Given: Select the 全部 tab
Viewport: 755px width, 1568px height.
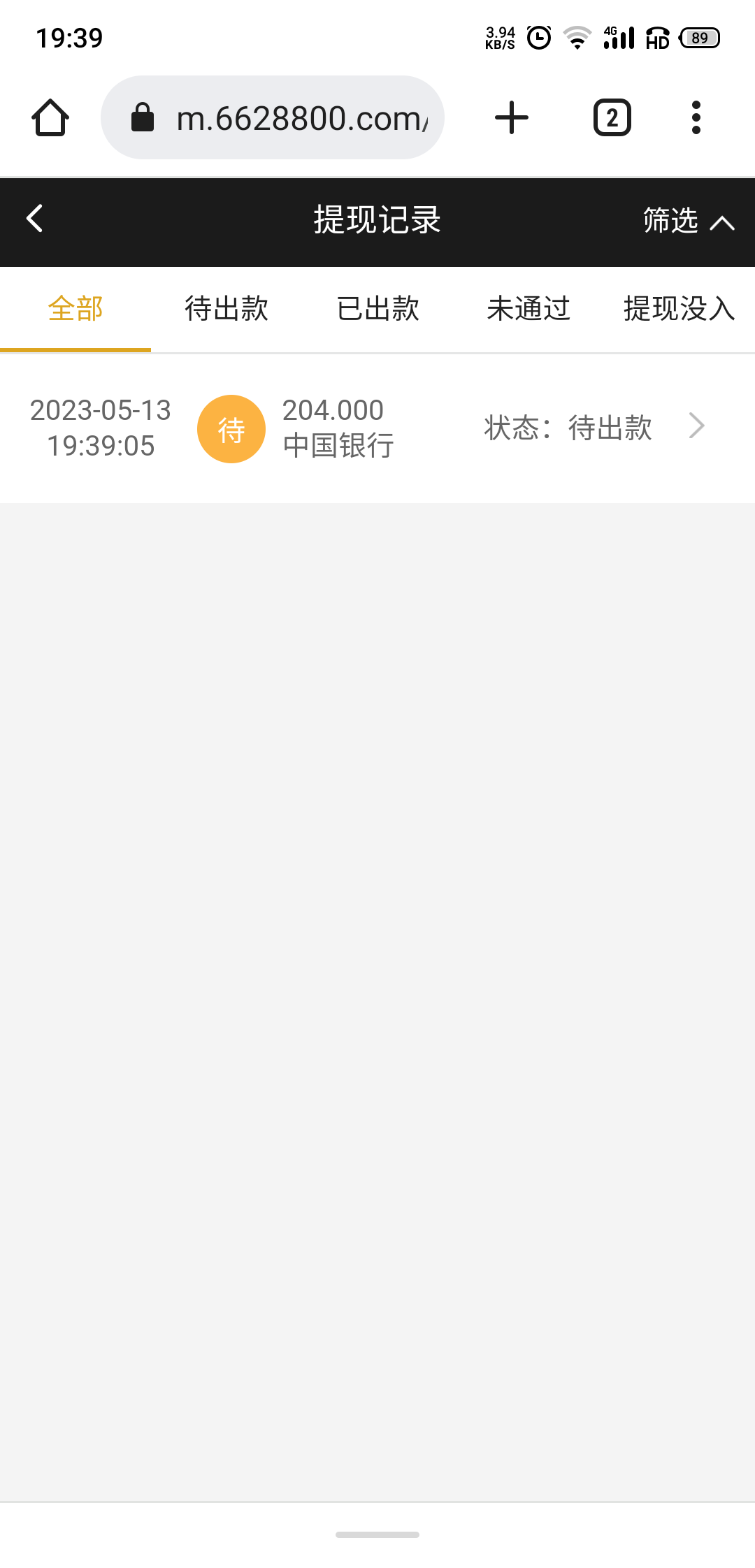Looking at the screenshot, I should click(75, 309).
